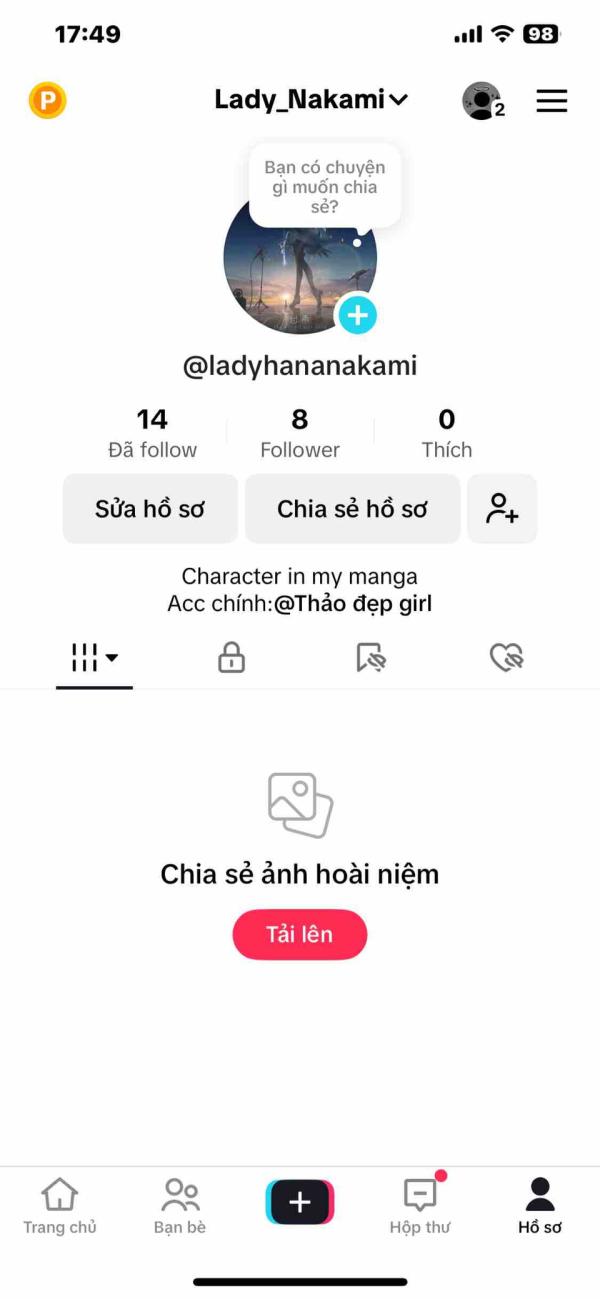Tap Sửa hồ sơ to edit profile
Screen dimensions: 600x1299
pos(150,509)
